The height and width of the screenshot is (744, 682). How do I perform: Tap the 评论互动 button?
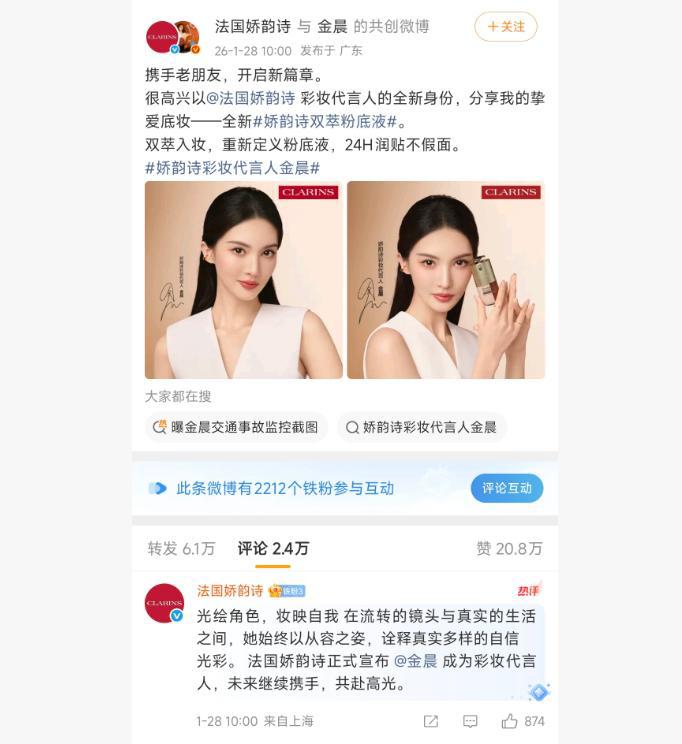tap(507, 488)
